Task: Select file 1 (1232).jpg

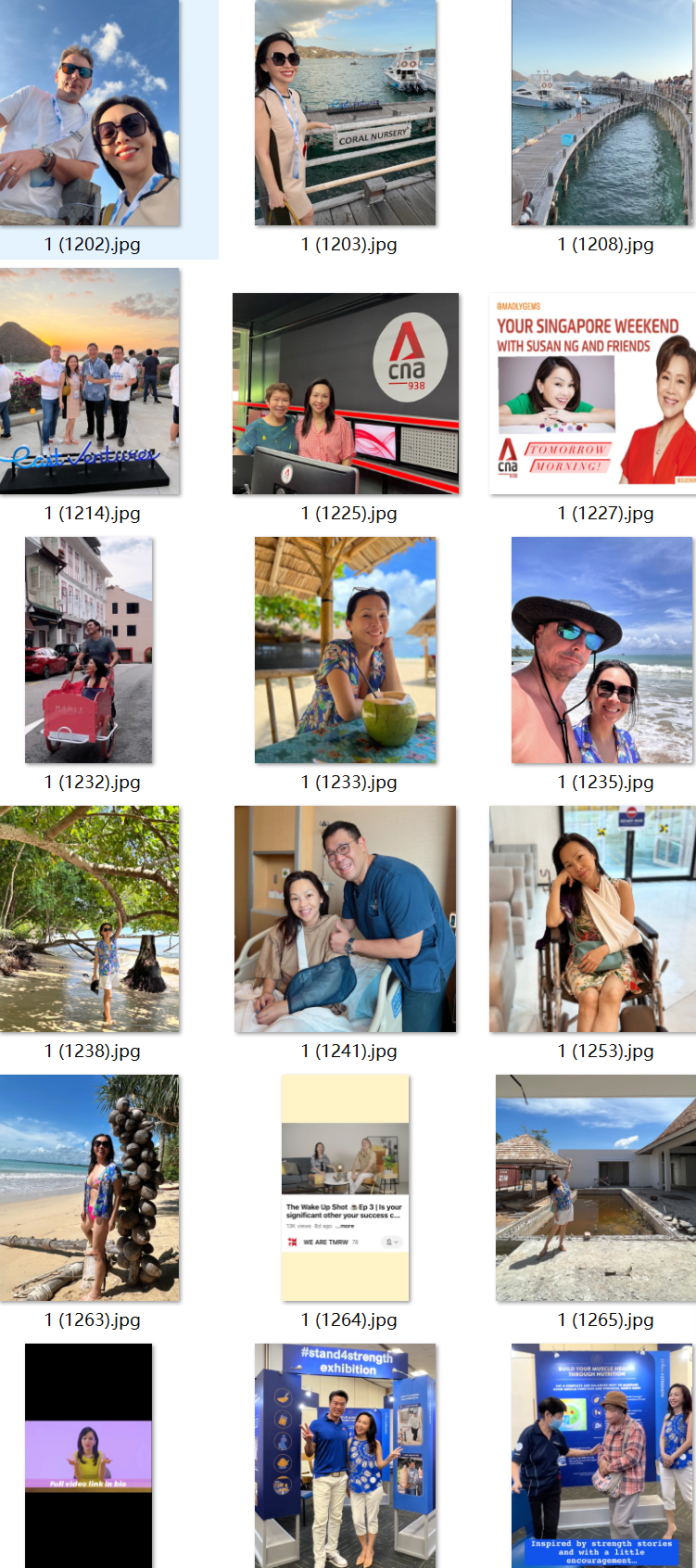Action: [89, 650]
